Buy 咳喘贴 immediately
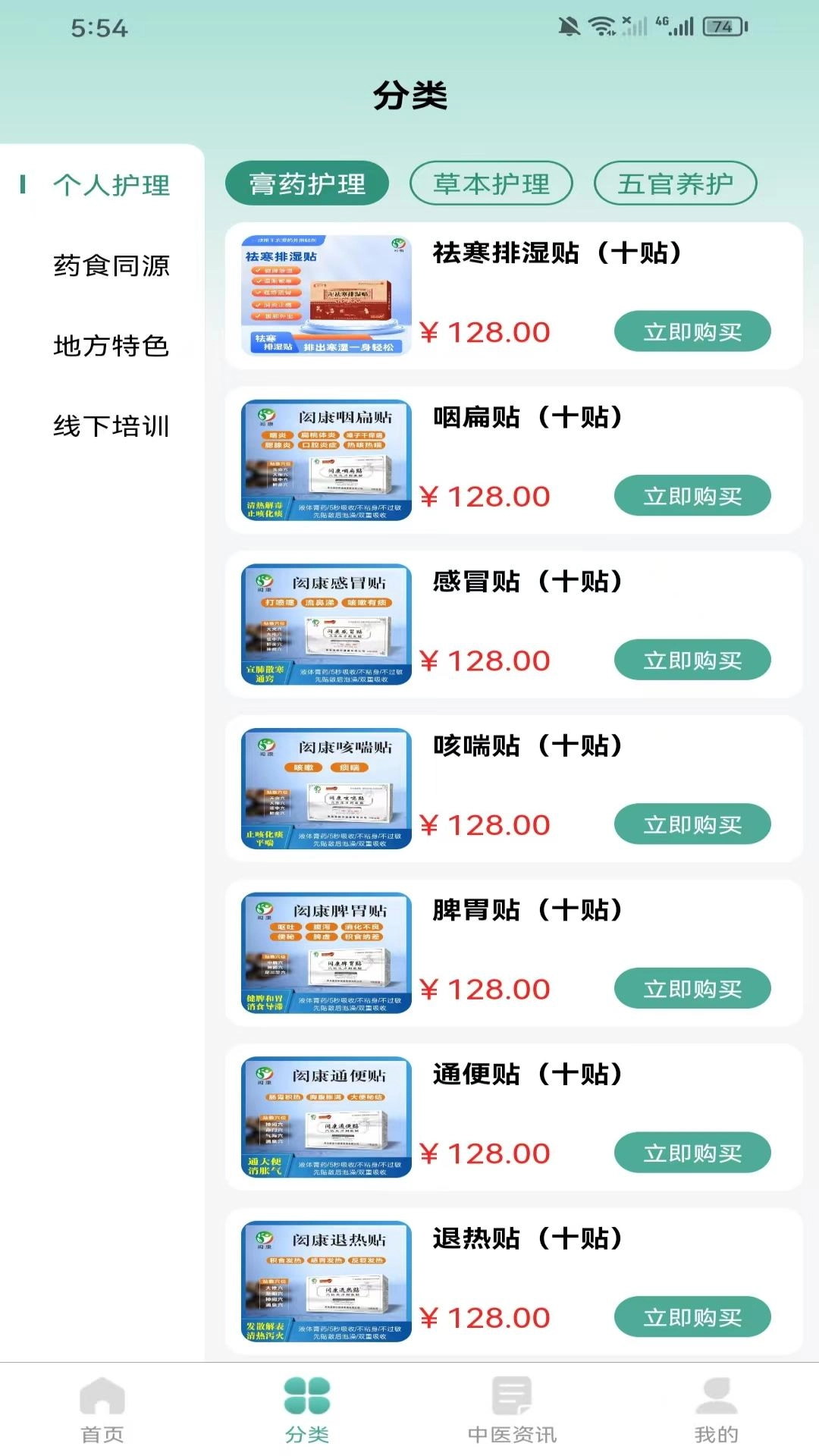 point(692,824)
